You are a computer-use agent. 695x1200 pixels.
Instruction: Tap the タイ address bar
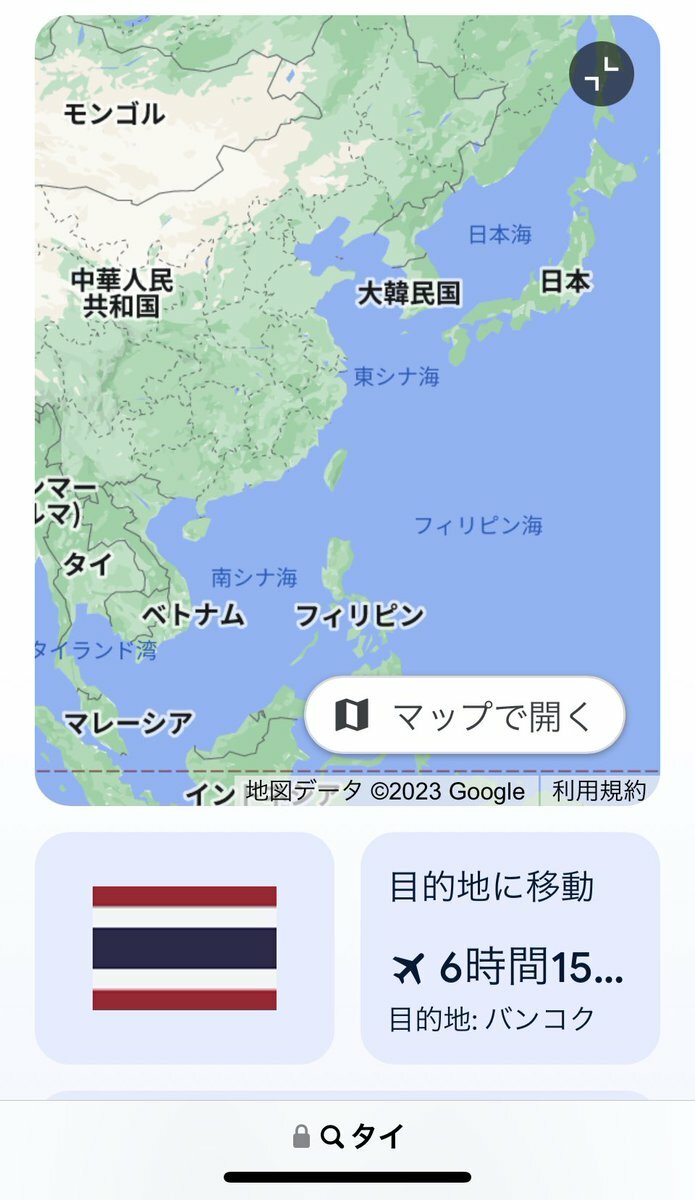348,1136
